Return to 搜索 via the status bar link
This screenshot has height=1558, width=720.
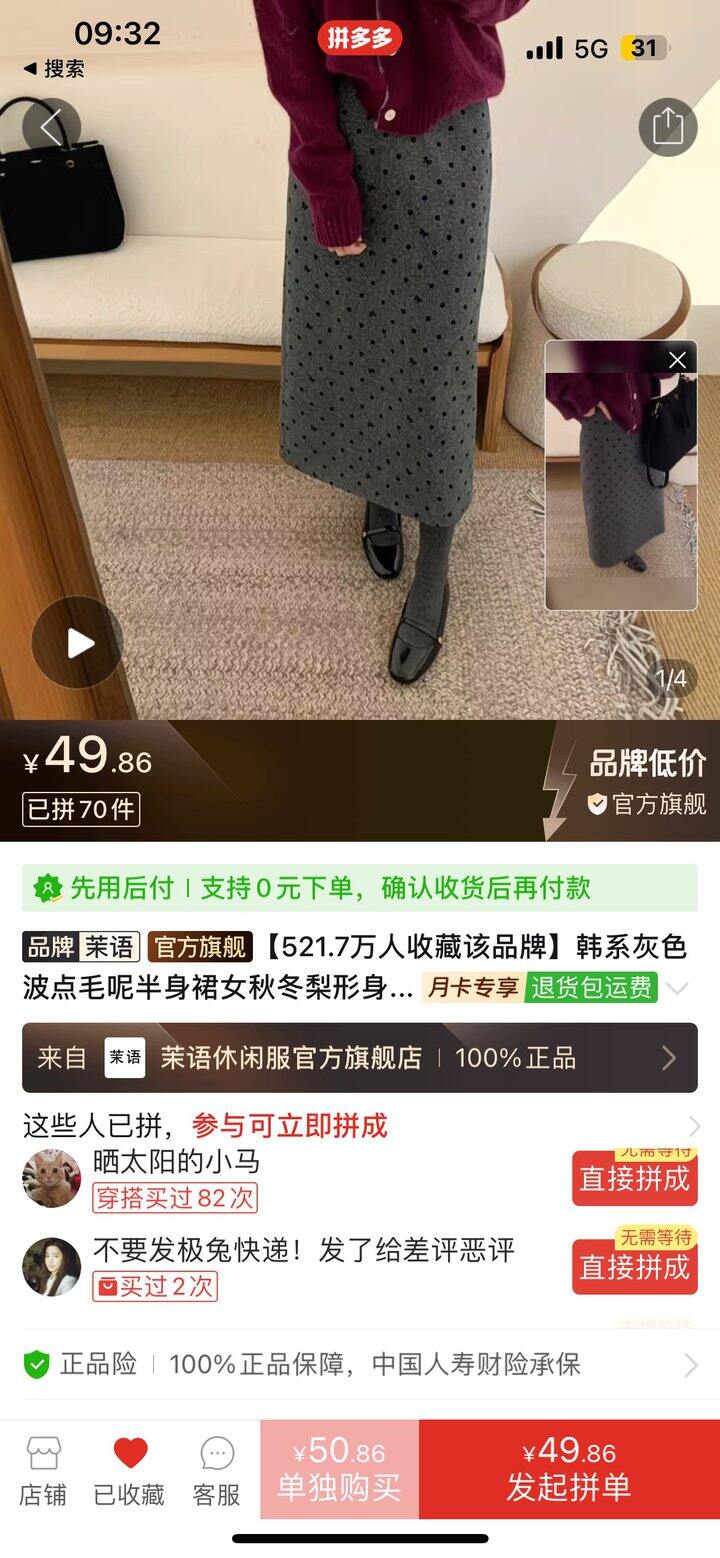(55, 69)
